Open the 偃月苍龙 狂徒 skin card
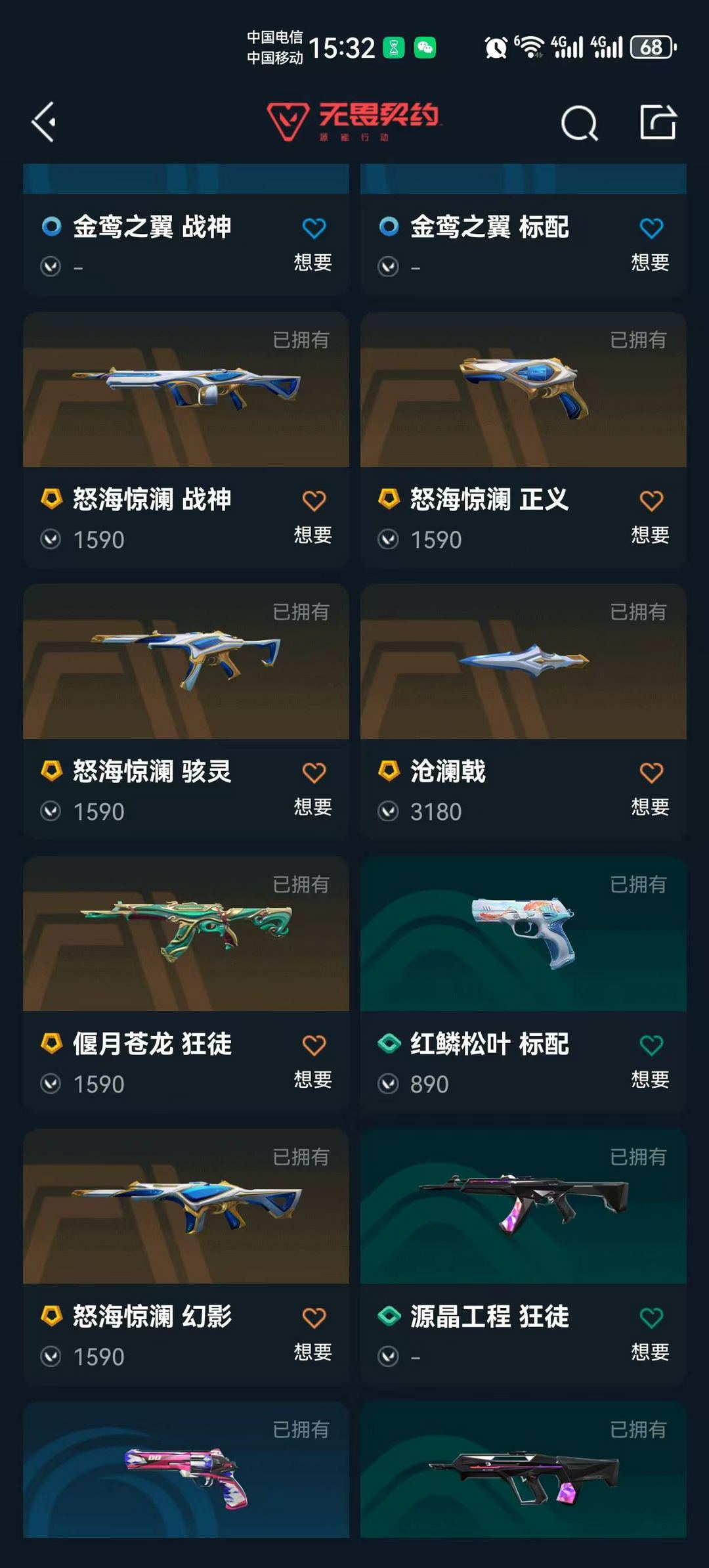 click(186, 934)
